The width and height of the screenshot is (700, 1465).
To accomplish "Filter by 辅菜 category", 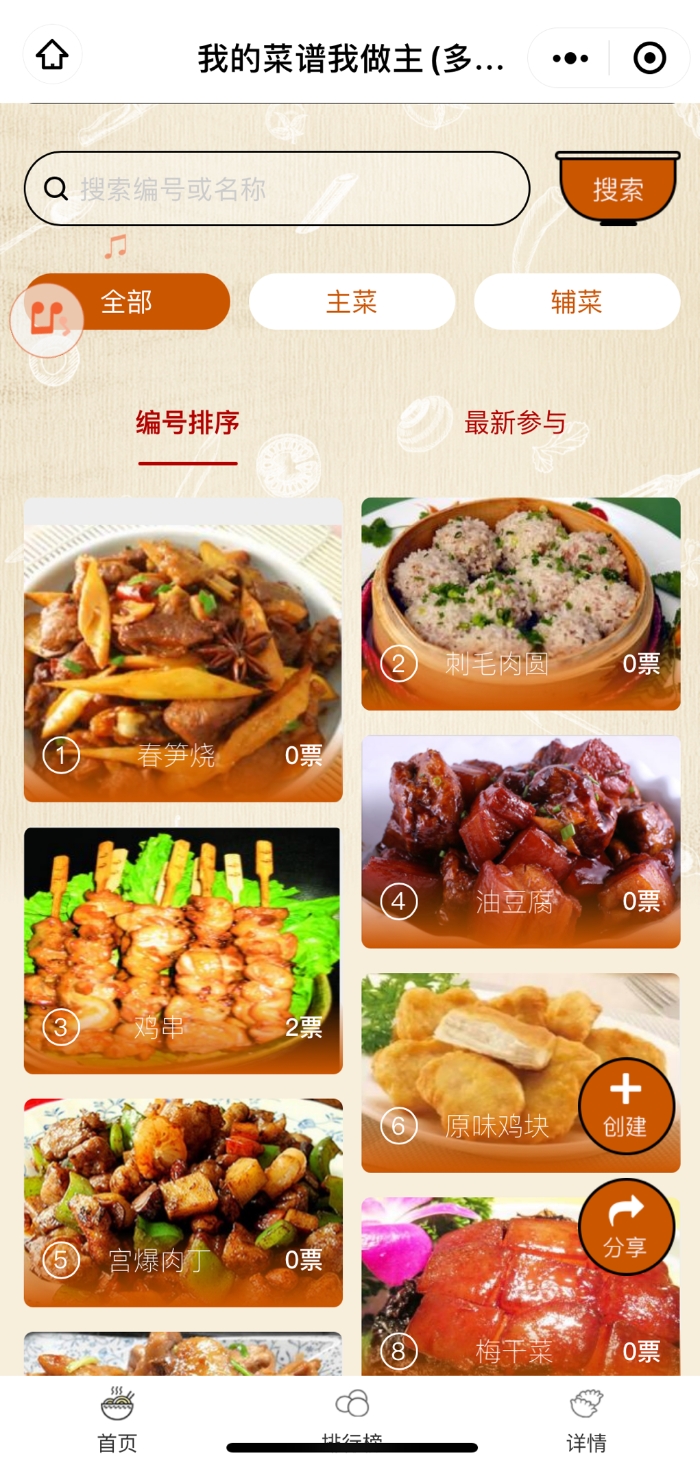I will (x=577, y=301).
